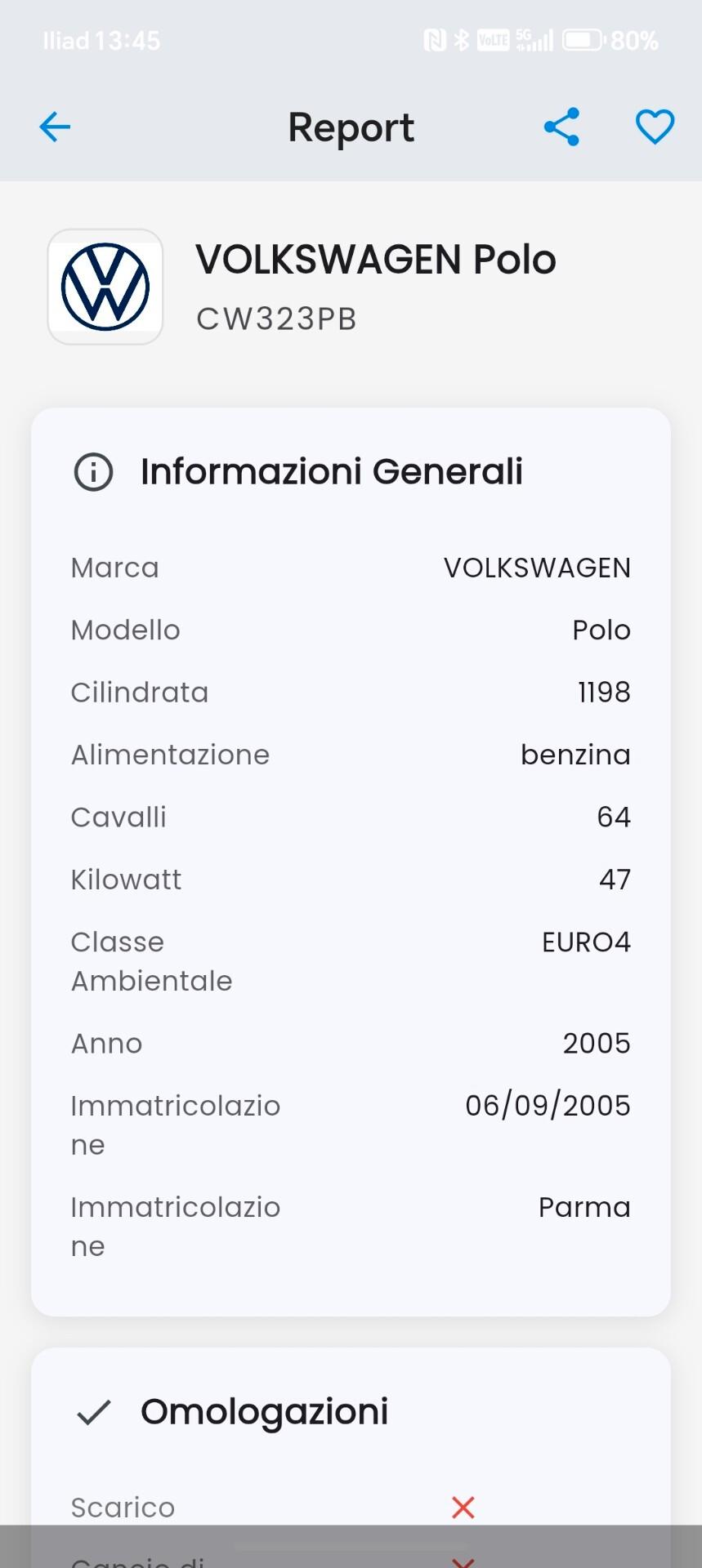
Task: Tap the heart icon to favorite this vehicle
Action: pyautogui.click(x=655, y=127)
